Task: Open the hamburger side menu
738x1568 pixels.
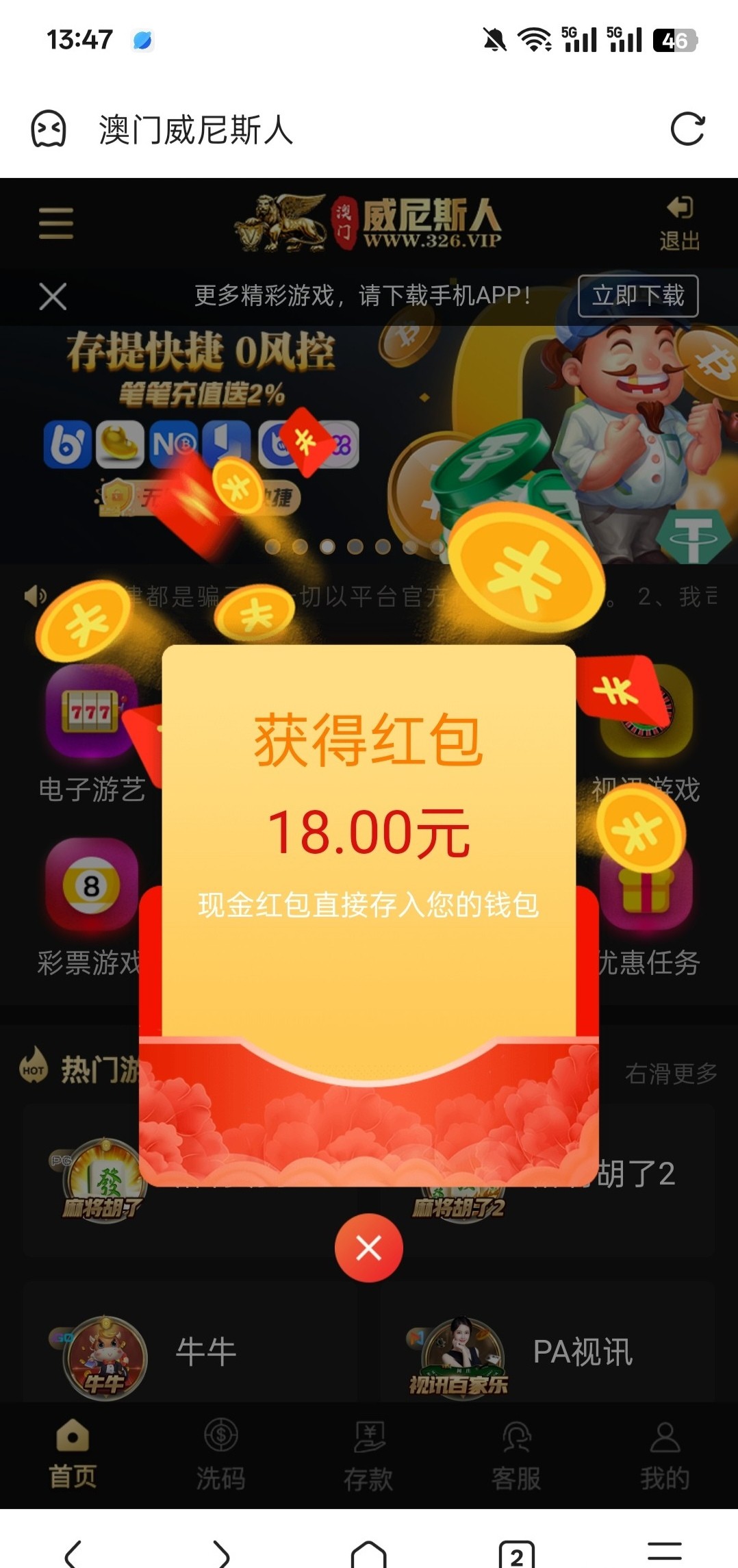Action: 56,223
